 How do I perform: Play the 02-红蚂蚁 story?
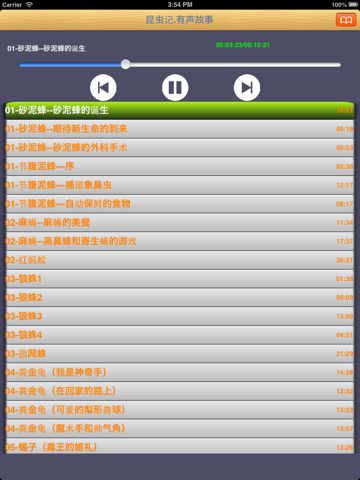click(180, 260)
